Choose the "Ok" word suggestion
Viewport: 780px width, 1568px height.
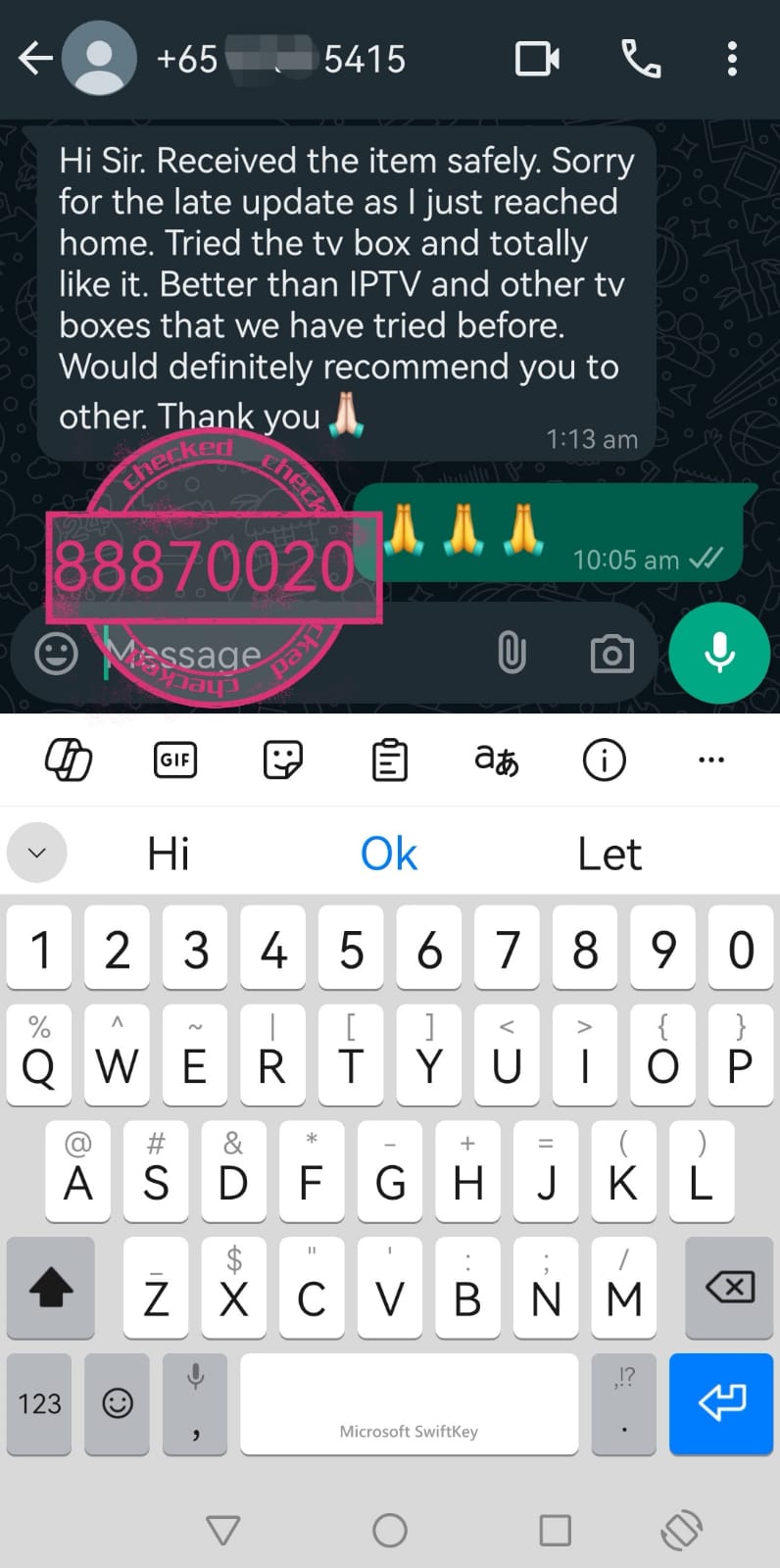click(389, 854)
